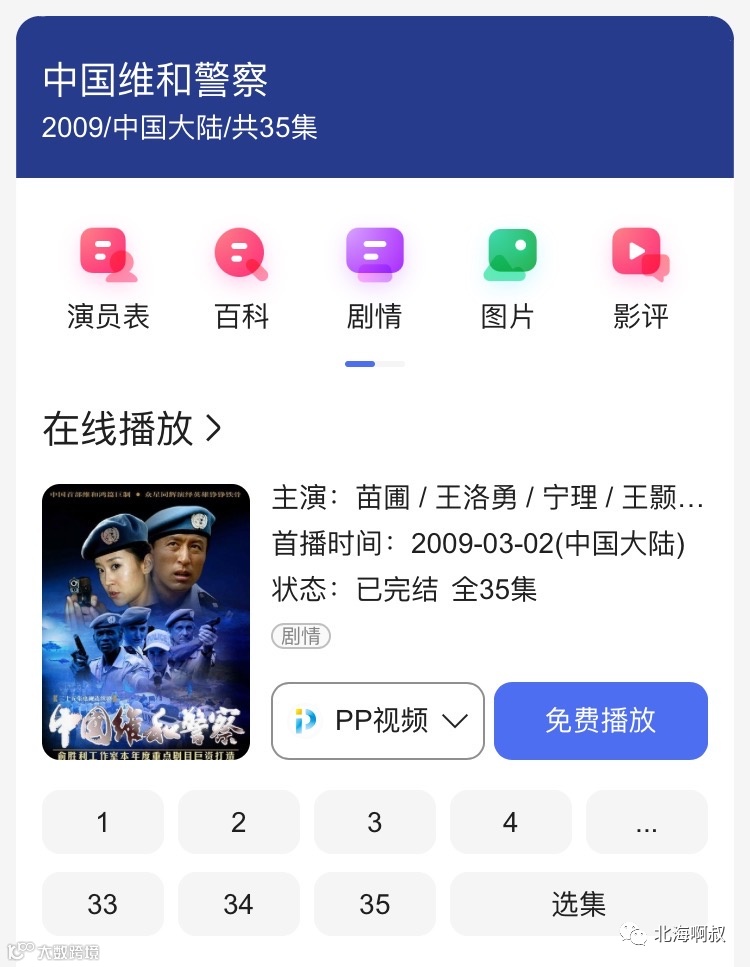Jump to episode 33
Image resolution: width=750 pixels, height=967 pixels.
[x=103, y=904]
